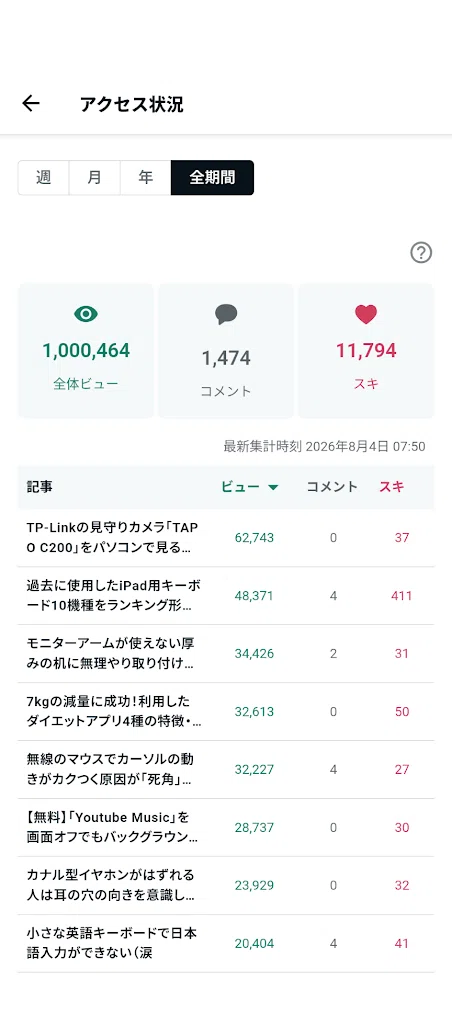
Task: Sort the table by スキ column
Action: [391, 487]
